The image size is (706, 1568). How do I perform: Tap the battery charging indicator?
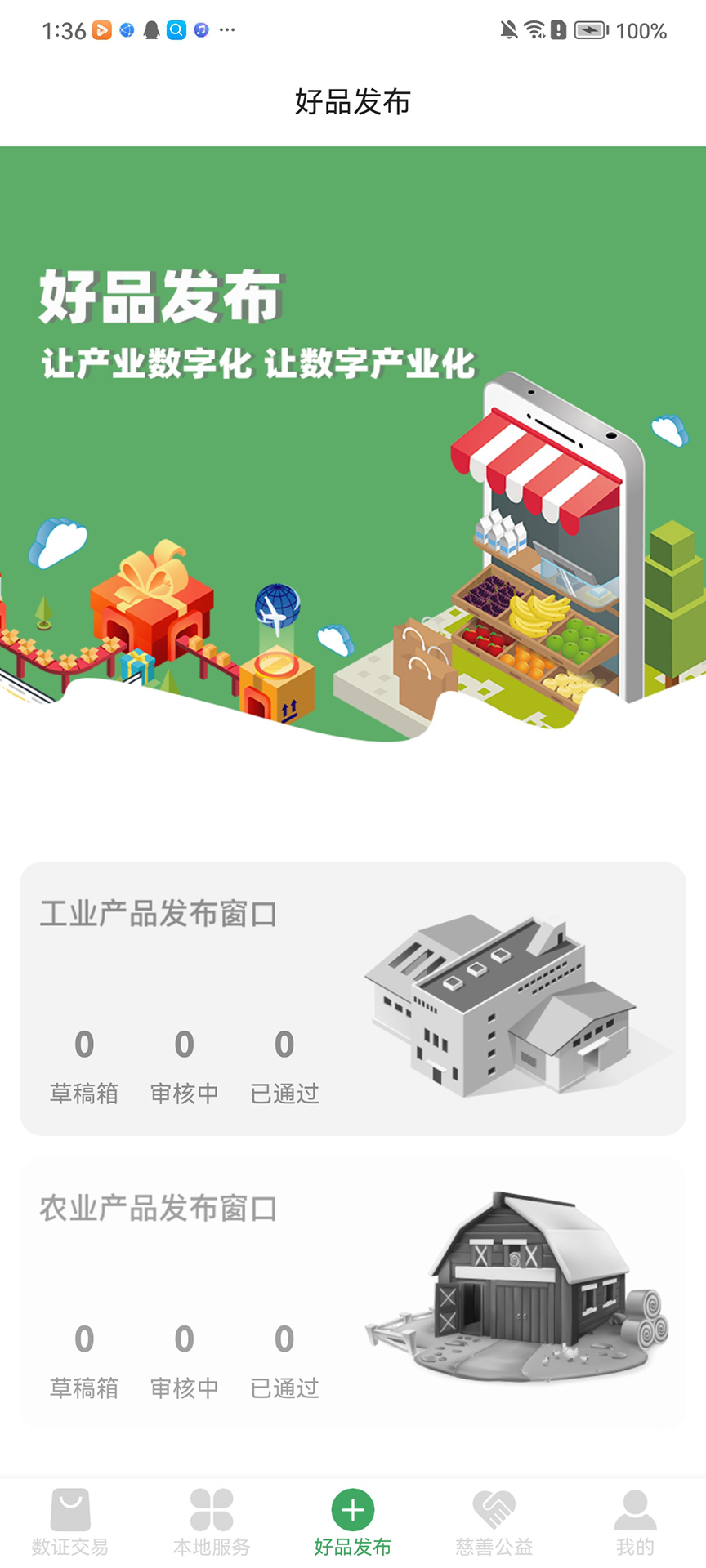590,29
